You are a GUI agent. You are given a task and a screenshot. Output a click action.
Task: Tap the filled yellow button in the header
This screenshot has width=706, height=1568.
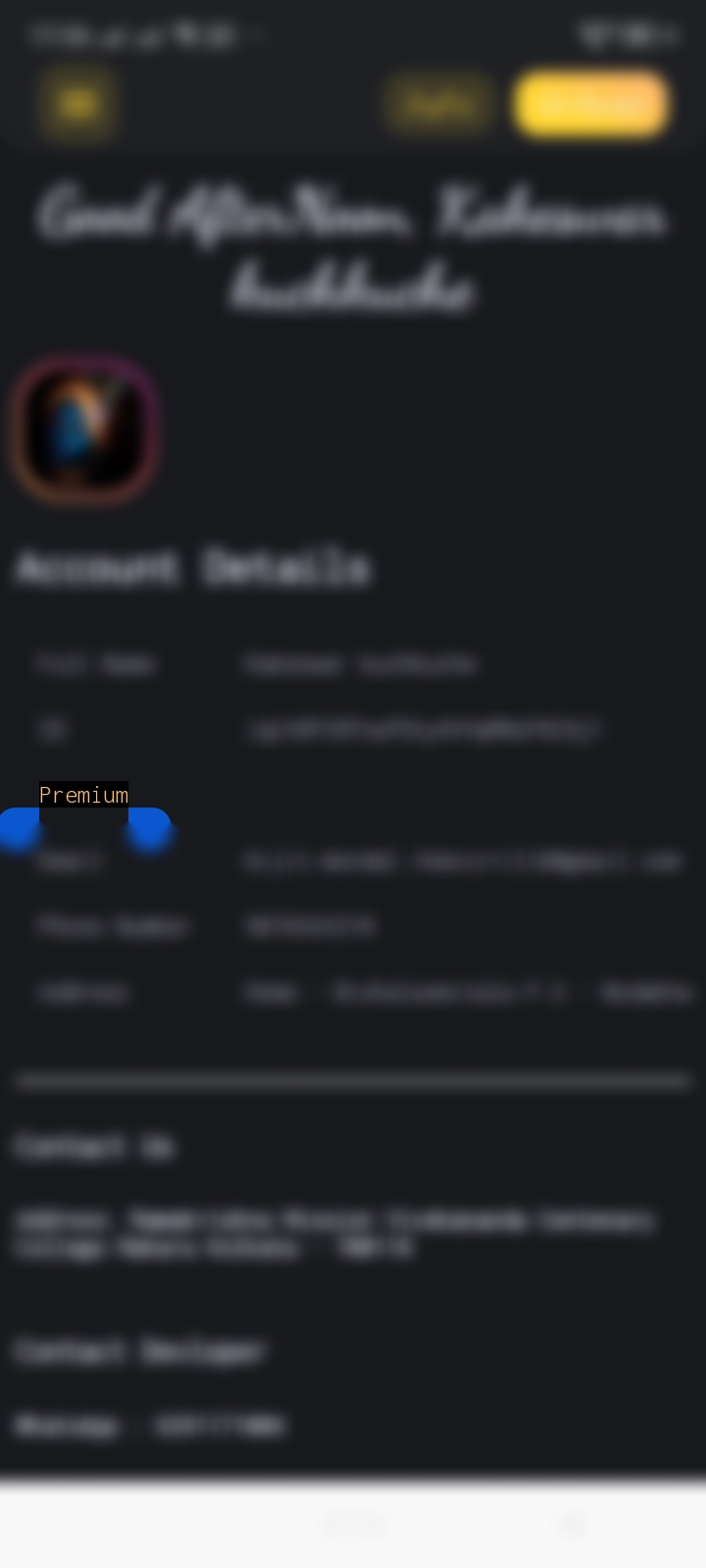click(x=591, y=104)
